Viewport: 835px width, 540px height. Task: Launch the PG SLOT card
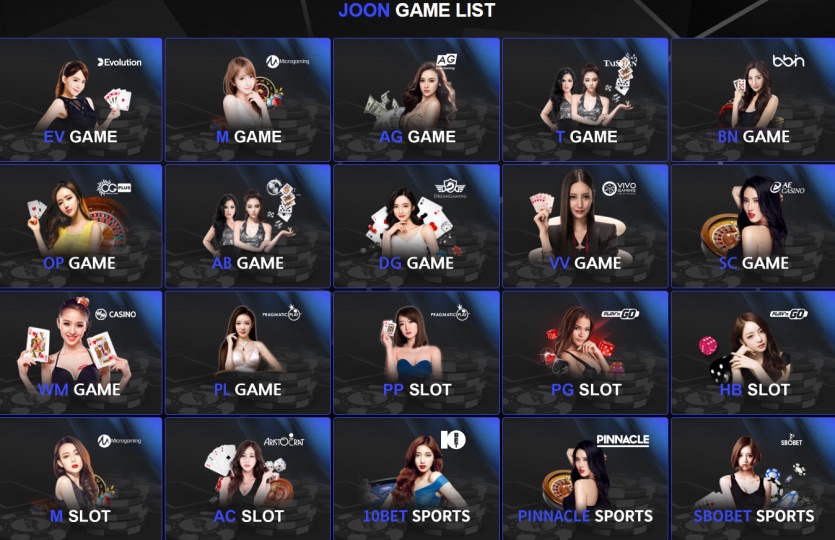tap(585, 352)
